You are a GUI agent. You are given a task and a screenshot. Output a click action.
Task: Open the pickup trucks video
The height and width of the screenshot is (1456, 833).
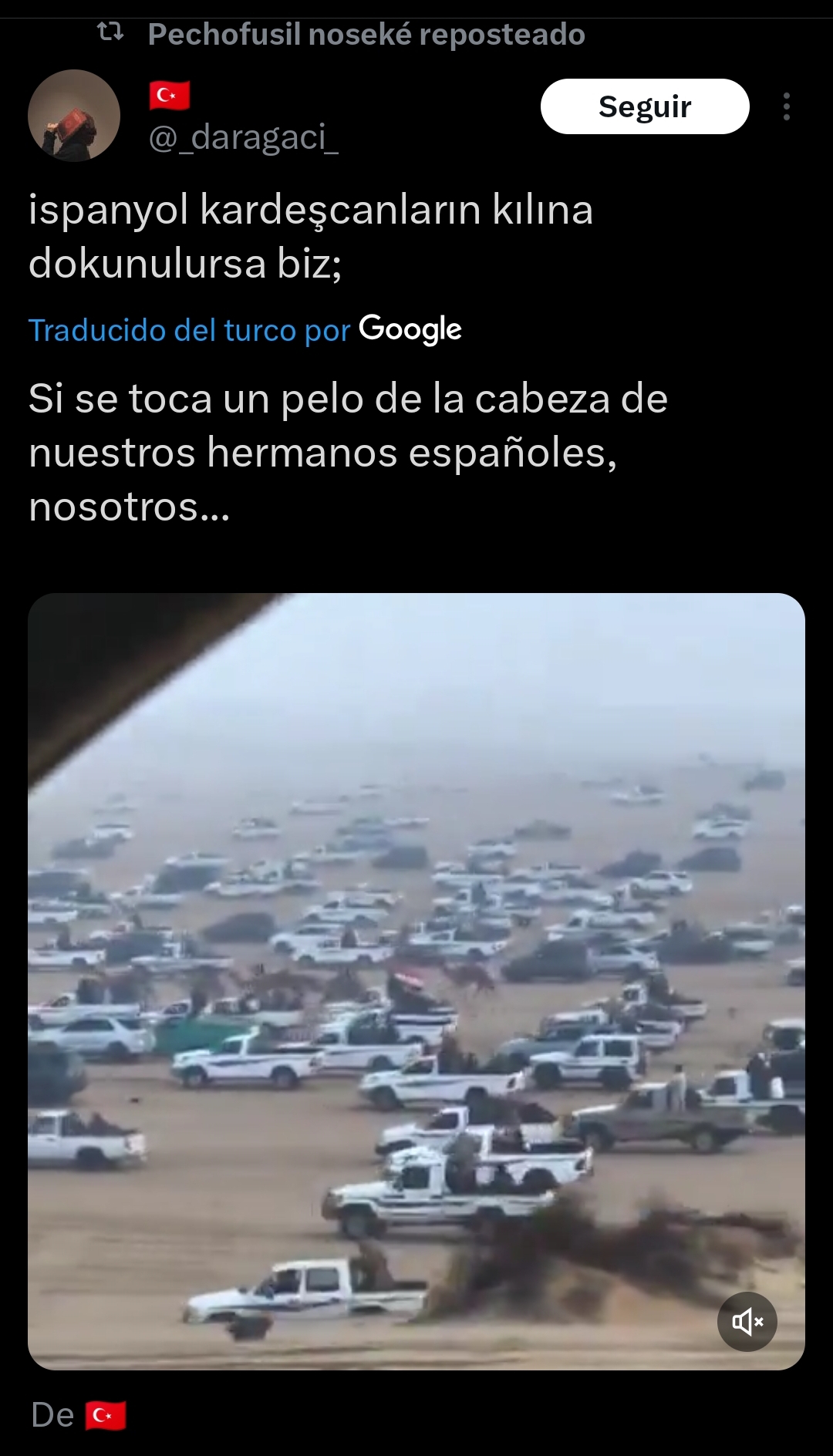point(416,981)
